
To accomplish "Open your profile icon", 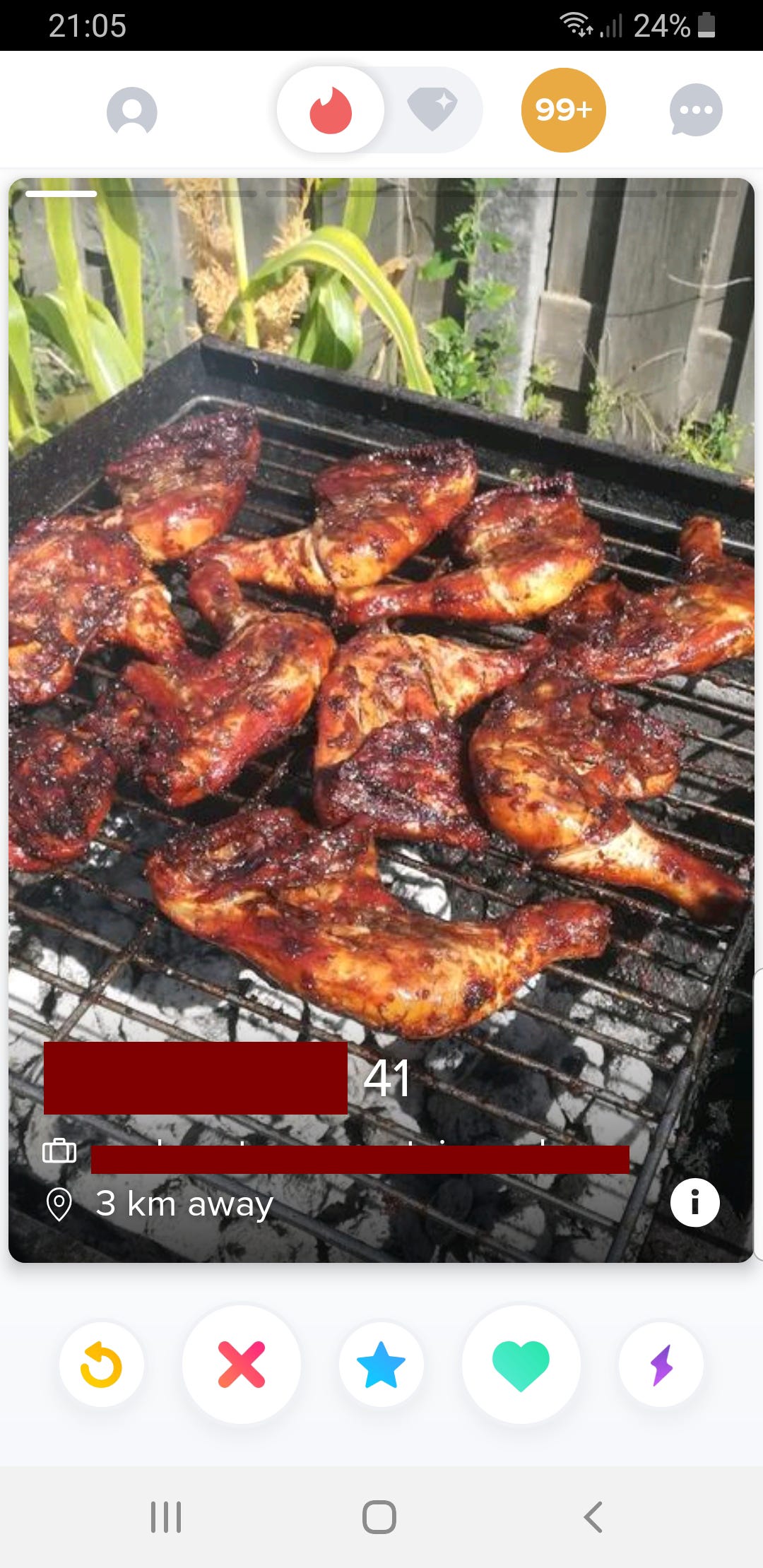I will [131, 111].
